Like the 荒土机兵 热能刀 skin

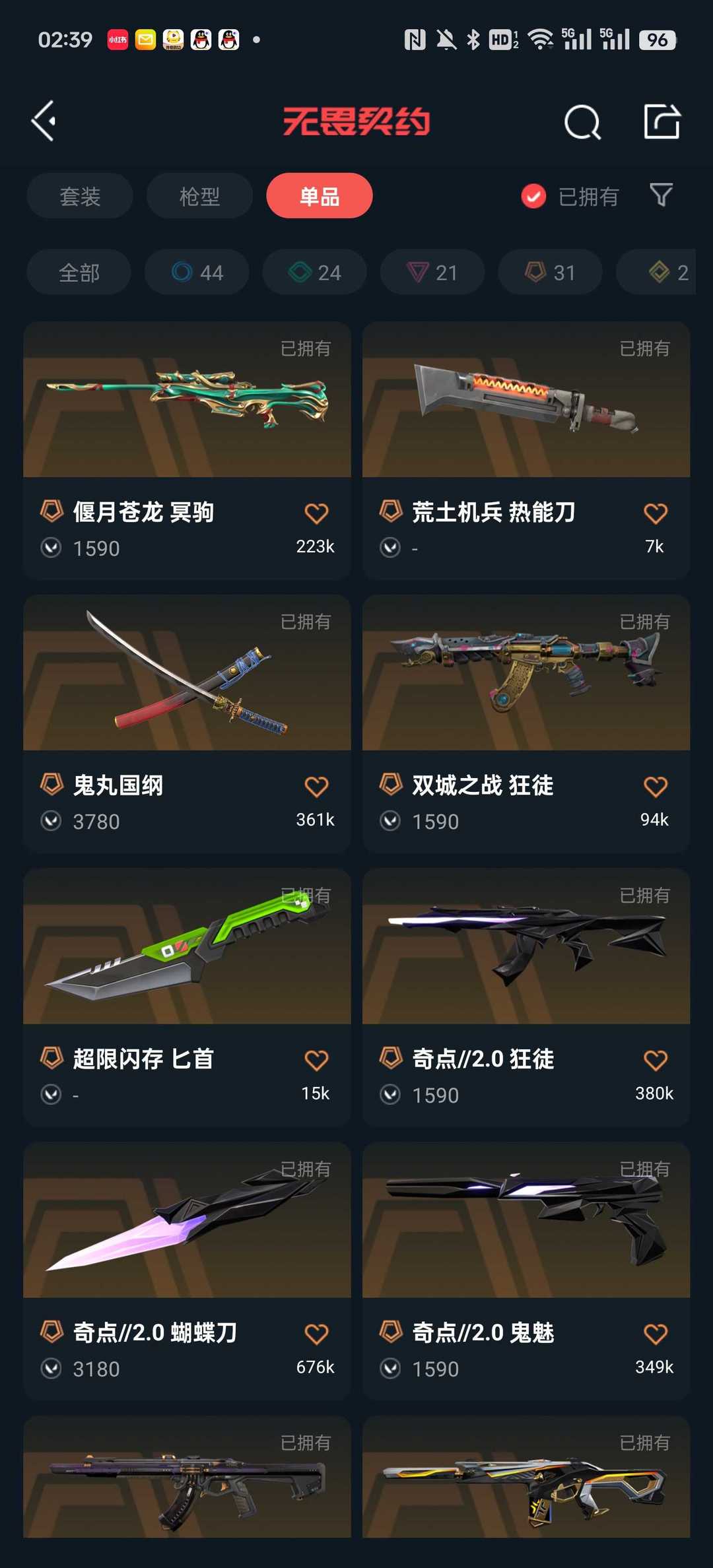coord(656,513)
